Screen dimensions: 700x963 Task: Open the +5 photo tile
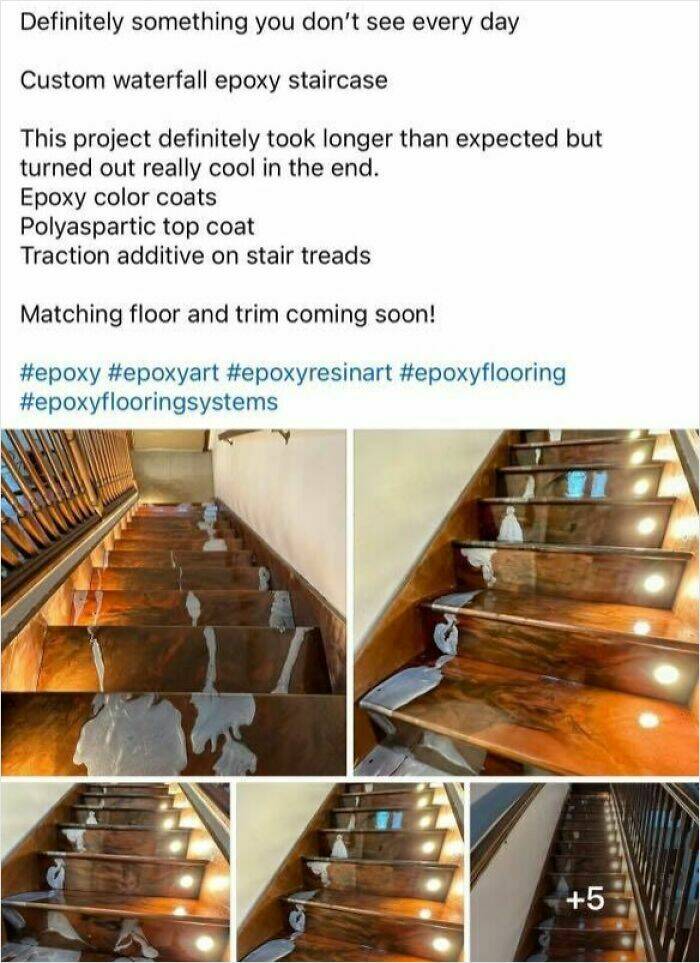584,871
